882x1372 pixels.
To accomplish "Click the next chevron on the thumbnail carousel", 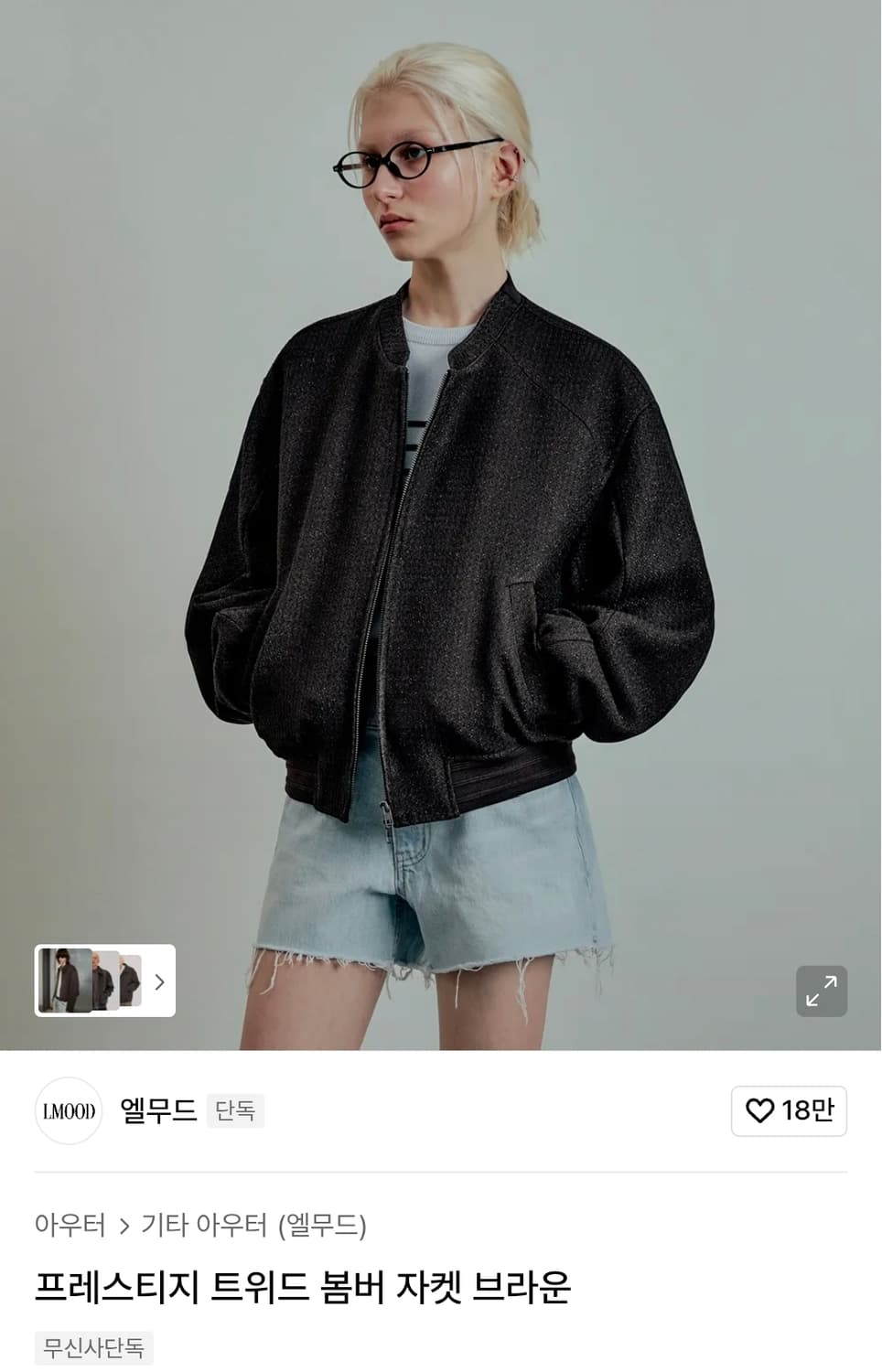I will pyautogui.click(x=160, y=981).
